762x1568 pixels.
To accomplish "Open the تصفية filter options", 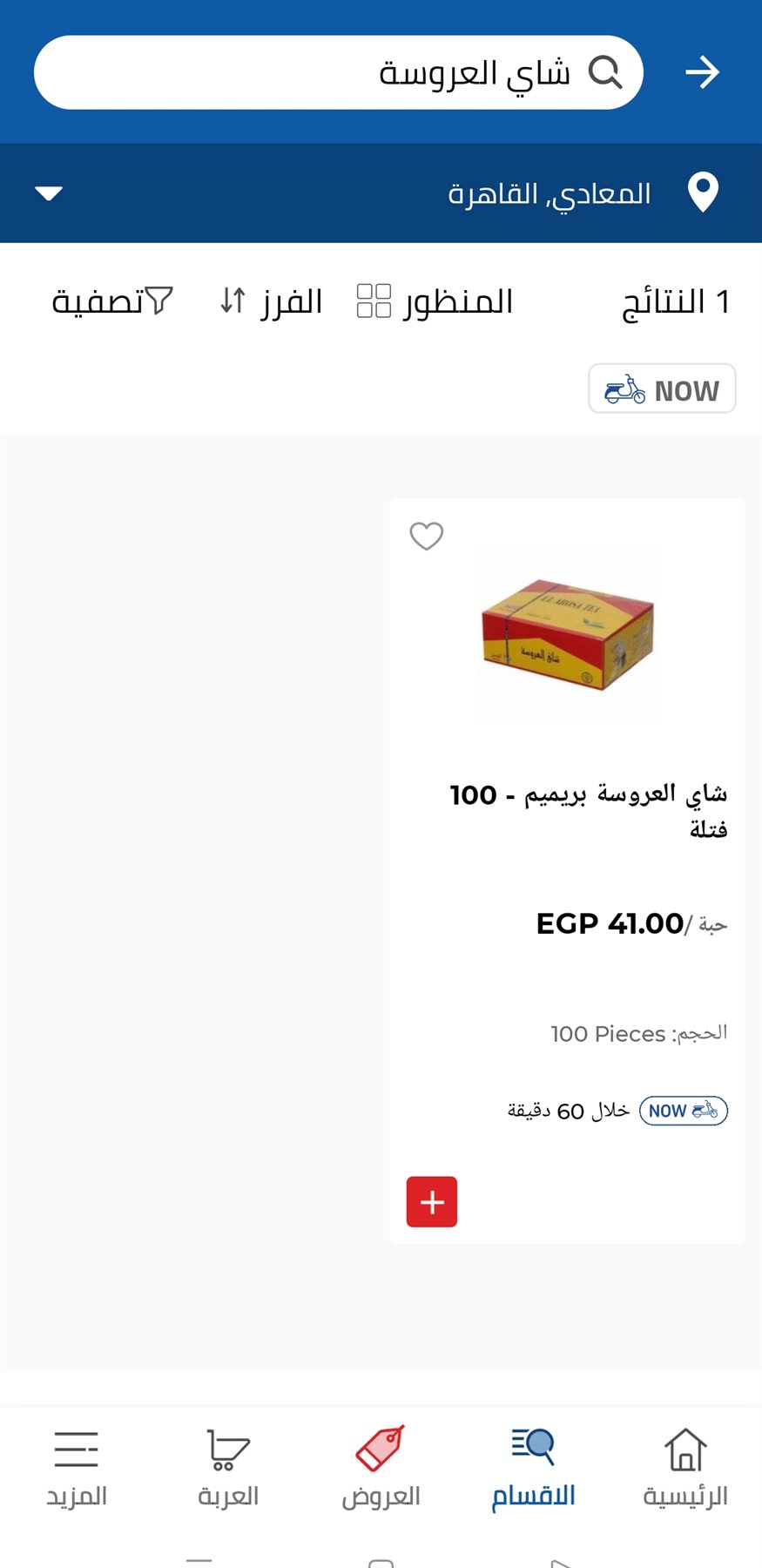I will click(x=112, y=301).
